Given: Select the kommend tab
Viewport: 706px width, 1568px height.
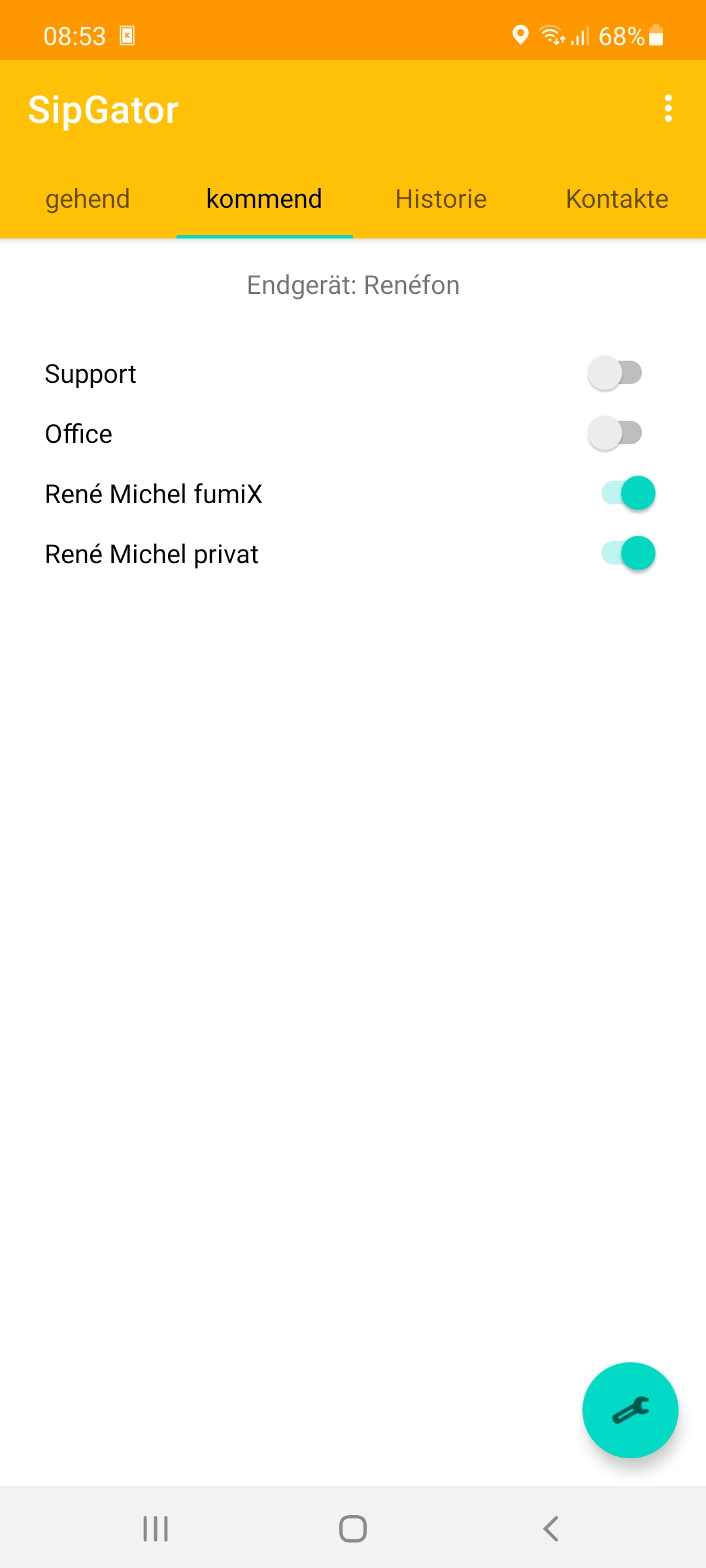Looking at the screenshot, I should pos(264,199).
